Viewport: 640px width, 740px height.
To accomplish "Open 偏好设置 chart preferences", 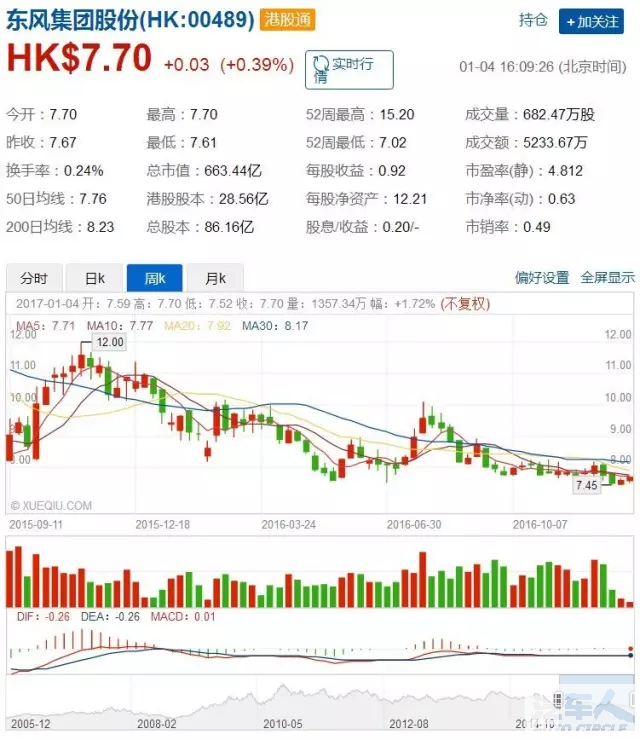I will [542, 278].
